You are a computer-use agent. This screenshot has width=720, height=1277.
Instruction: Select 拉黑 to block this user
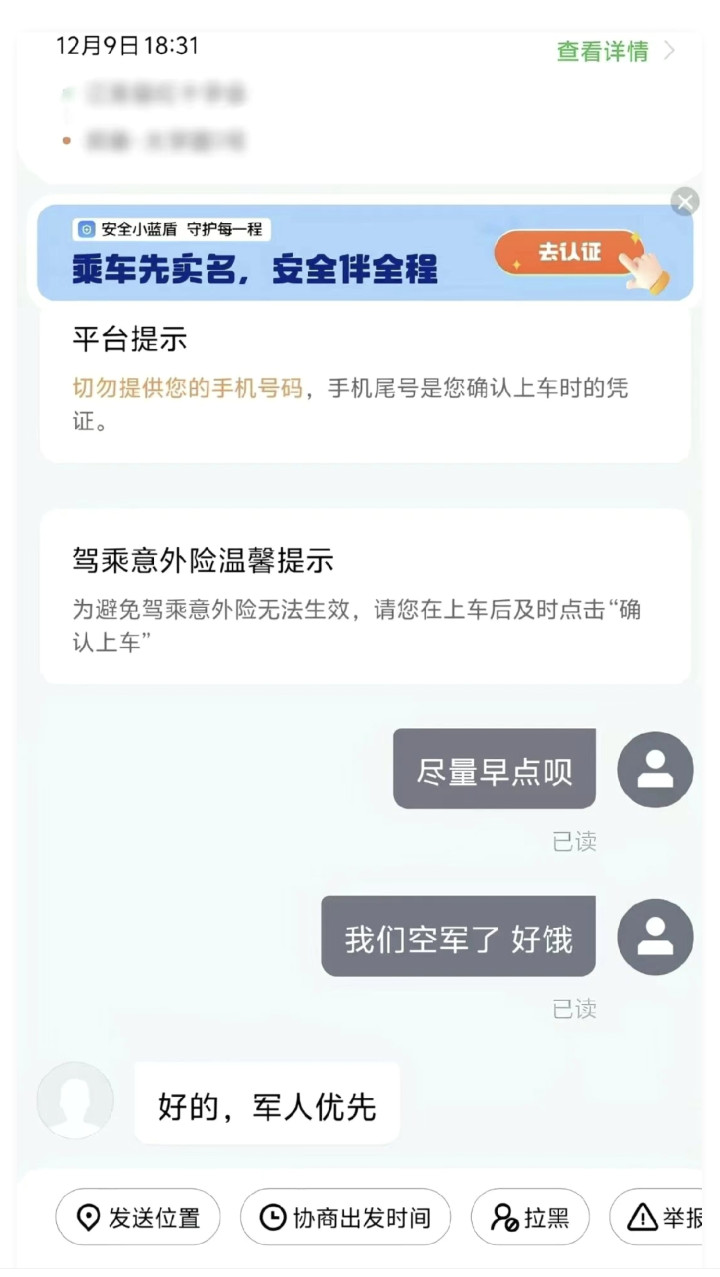coord(530,1217)
